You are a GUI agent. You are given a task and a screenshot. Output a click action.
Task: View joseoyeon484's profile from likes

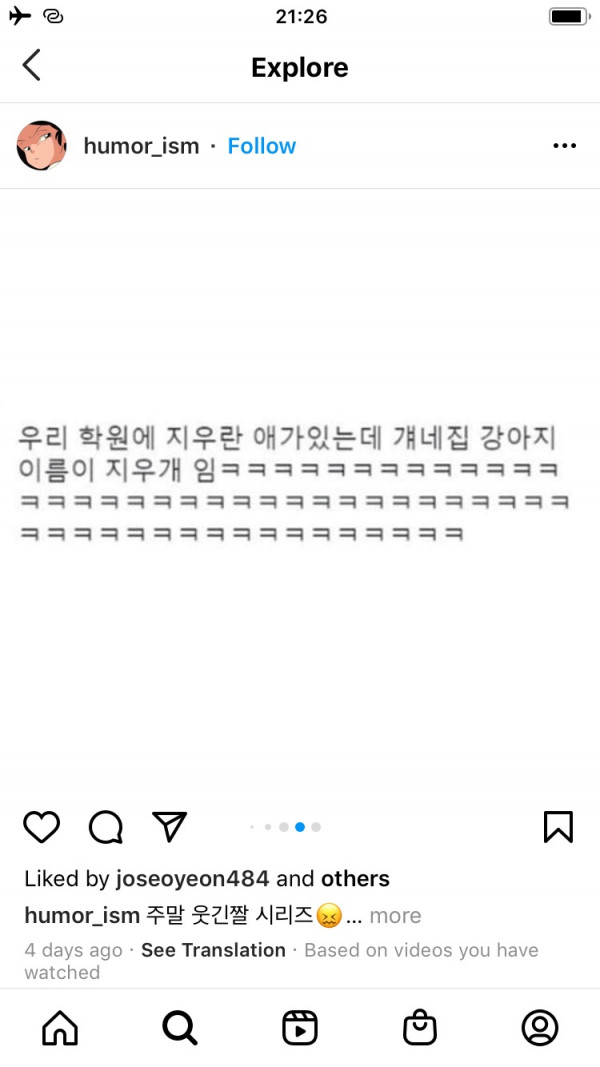click(x=192, y=879)
